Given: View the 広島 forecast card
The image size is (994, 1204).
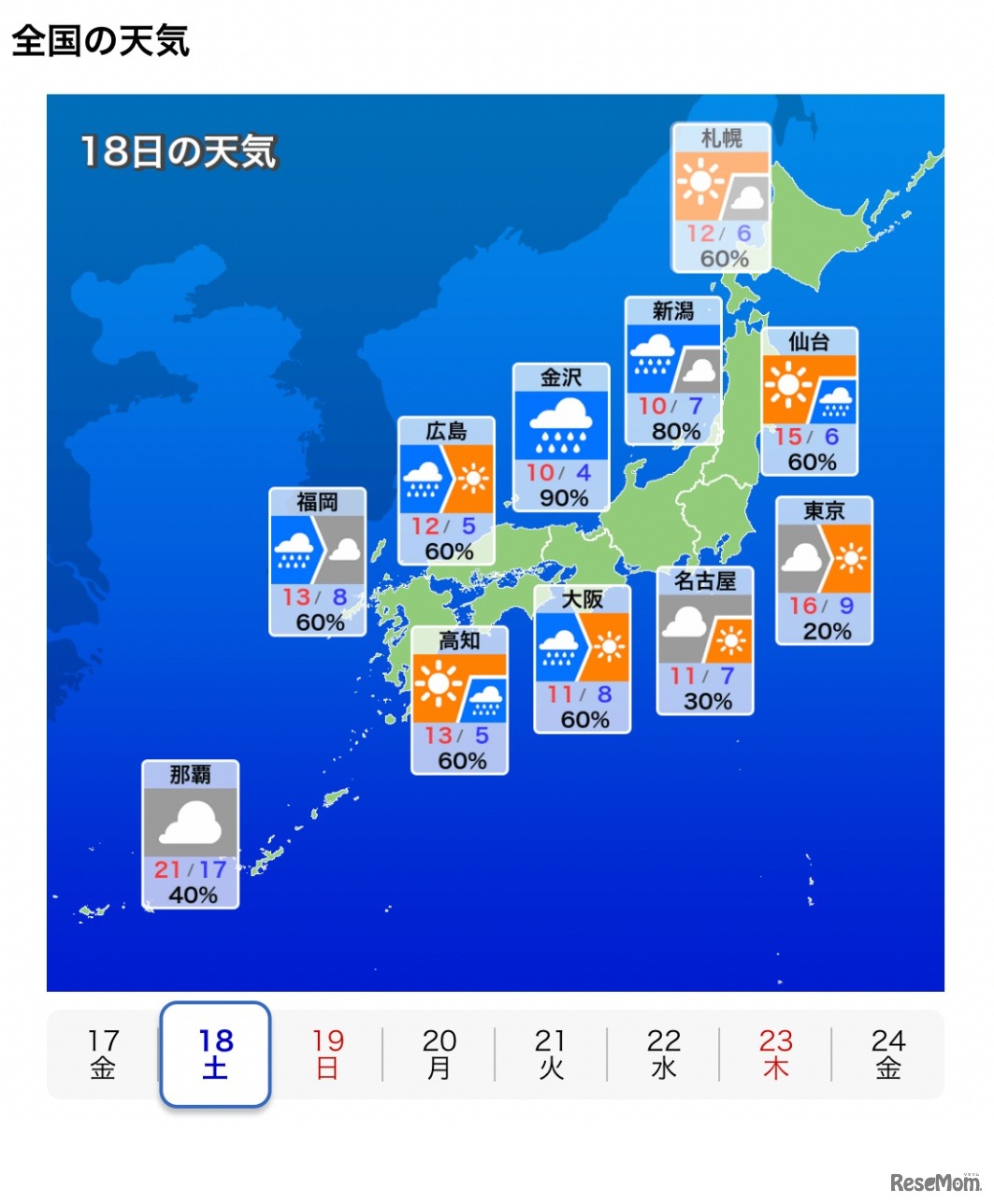Looking at the screenshot, I should coord(446,491).
